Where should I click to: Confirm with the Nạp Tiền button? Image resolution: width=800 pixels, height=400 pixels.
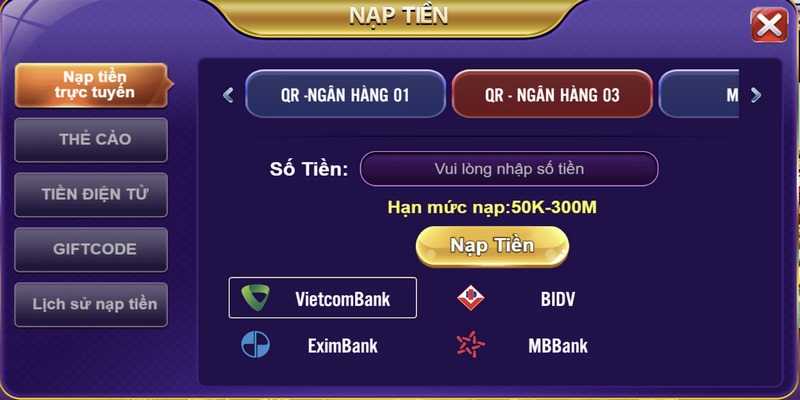[492, 246]
